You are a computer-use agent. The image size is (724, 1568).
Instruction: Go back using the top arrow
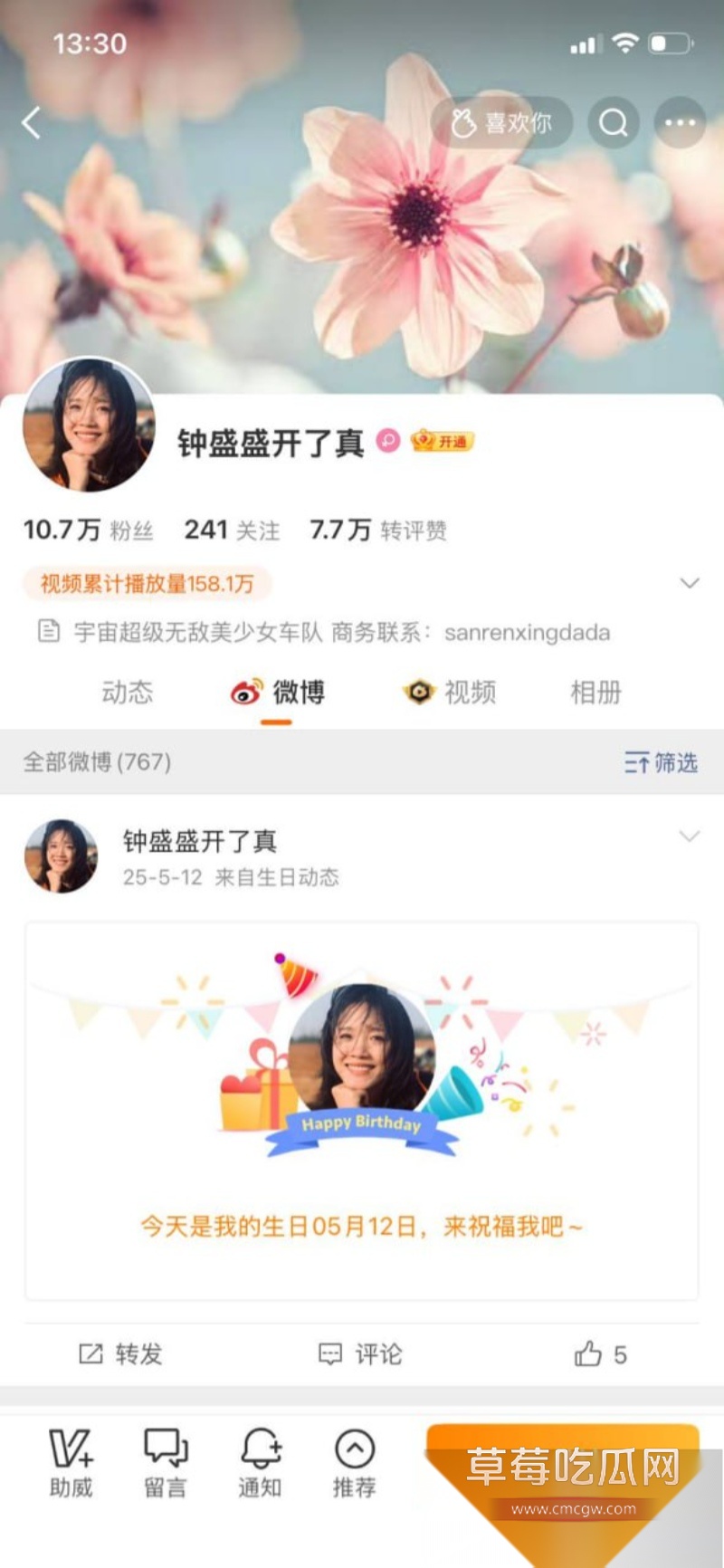[32, 122]
